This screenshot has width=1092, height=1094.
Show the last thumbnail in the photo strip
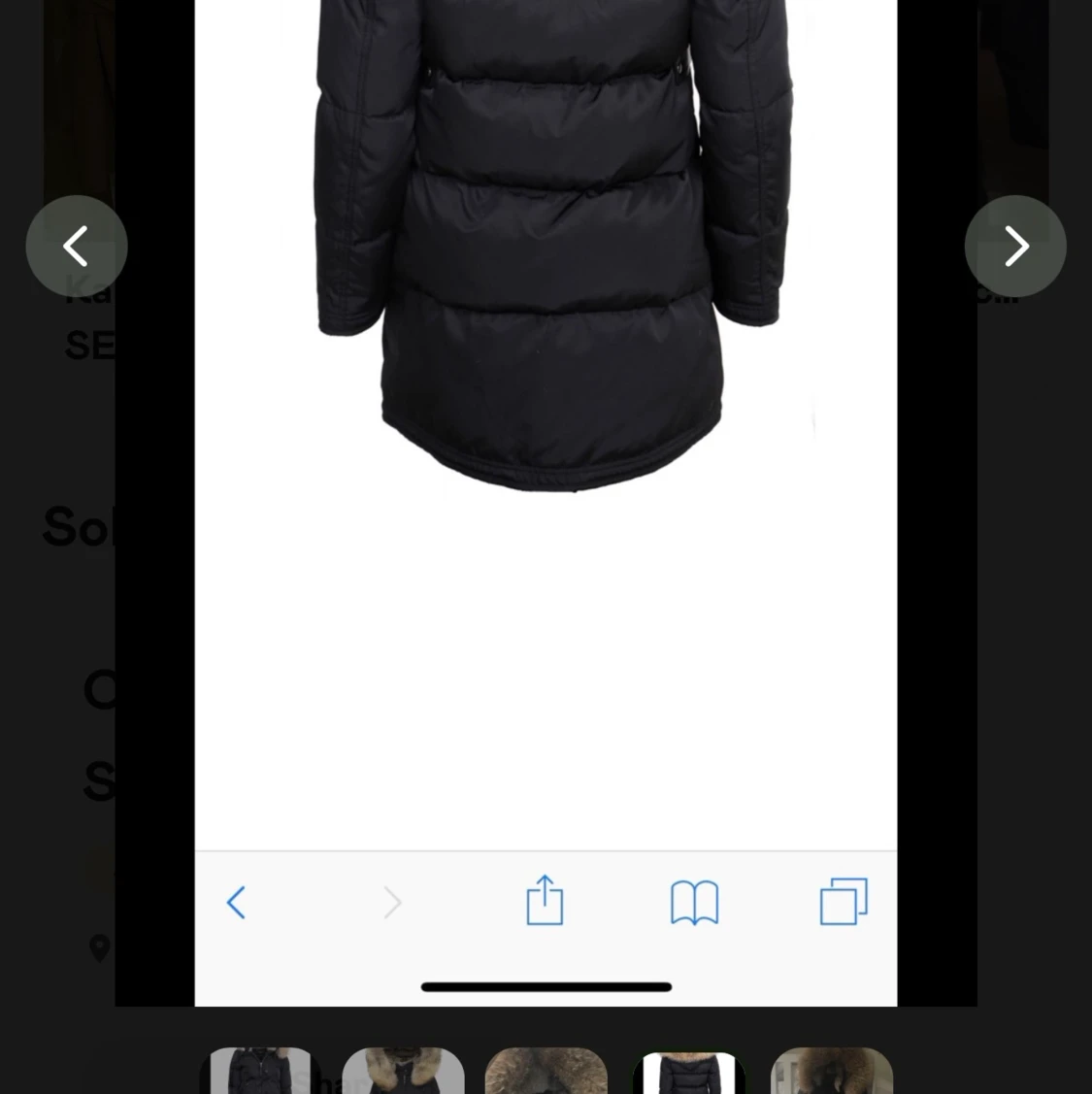point(831,1071)
